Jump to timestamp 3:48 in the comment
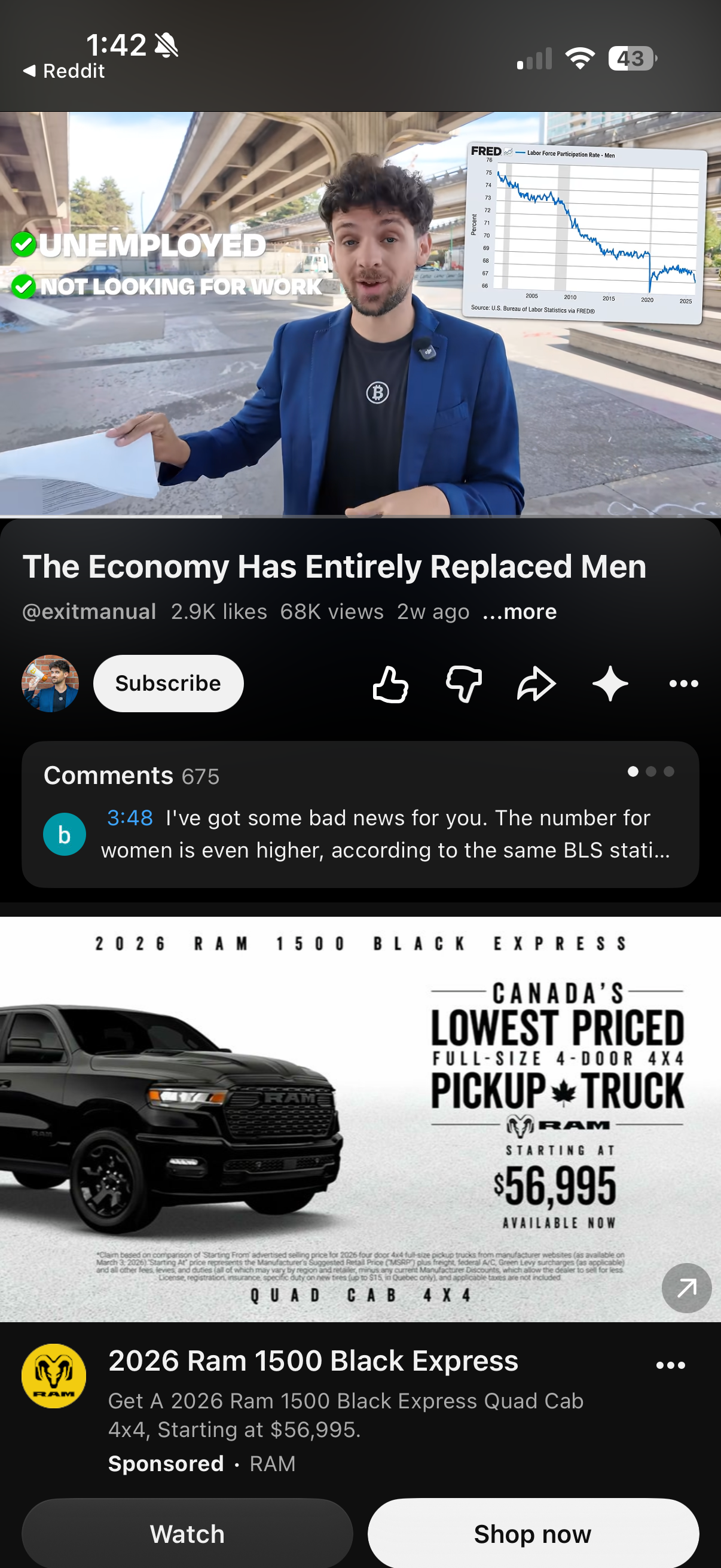This screenshot has width=721, height=1568. [130, 817]
